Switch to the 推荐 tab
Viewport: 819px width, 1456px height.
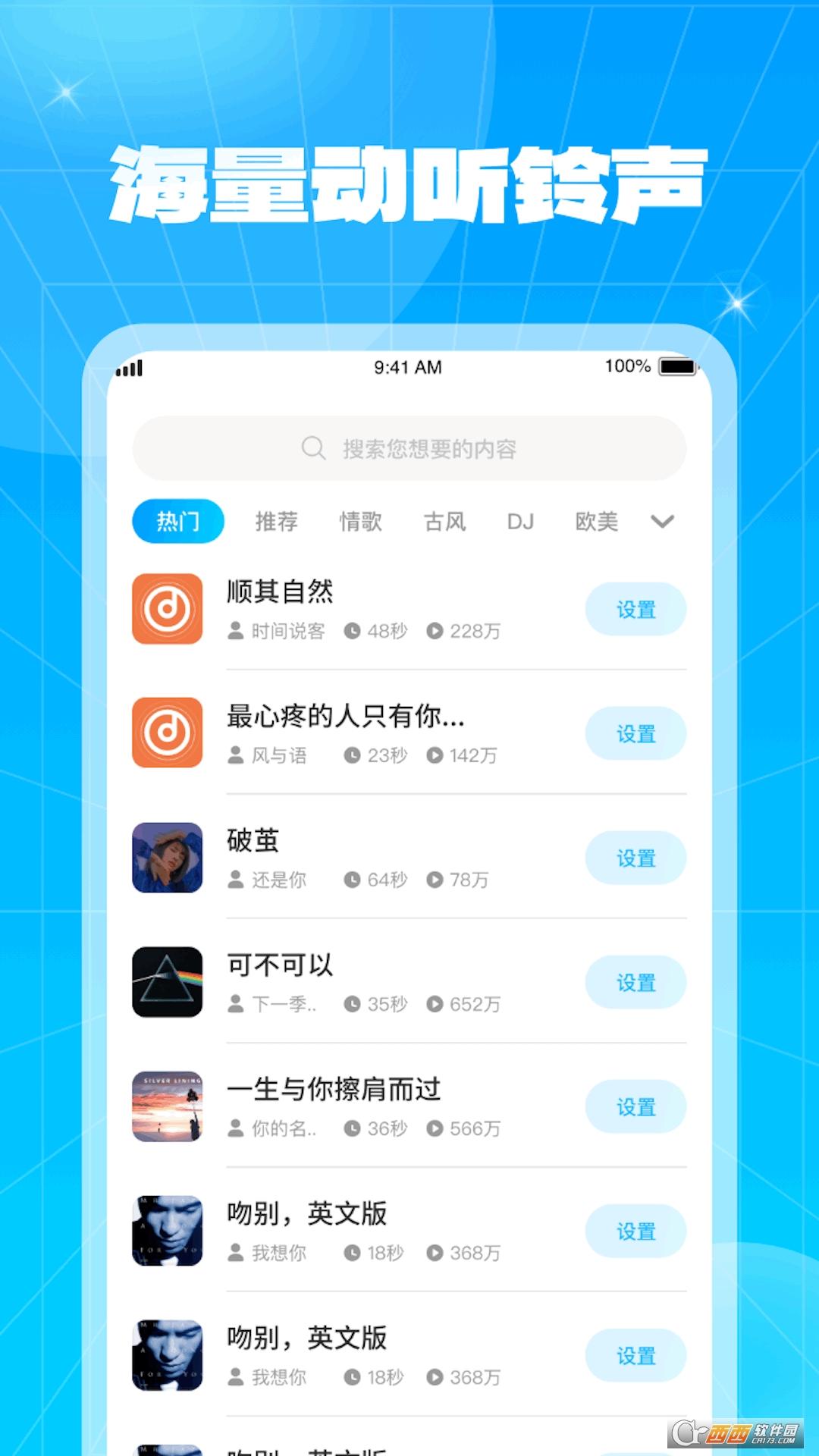click(x=276, y=522)
